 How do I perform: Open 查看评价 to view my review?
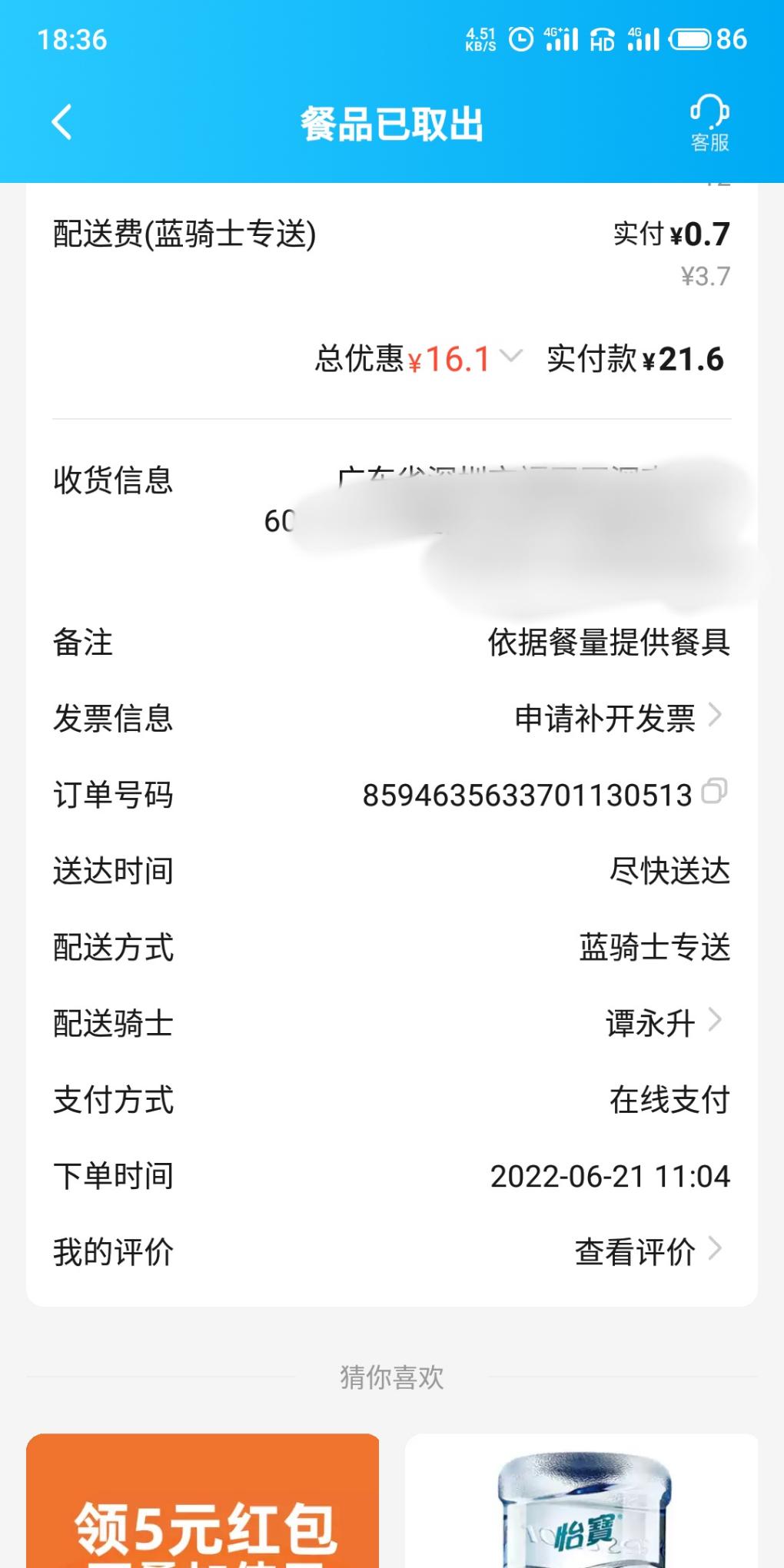(648, 1251)
